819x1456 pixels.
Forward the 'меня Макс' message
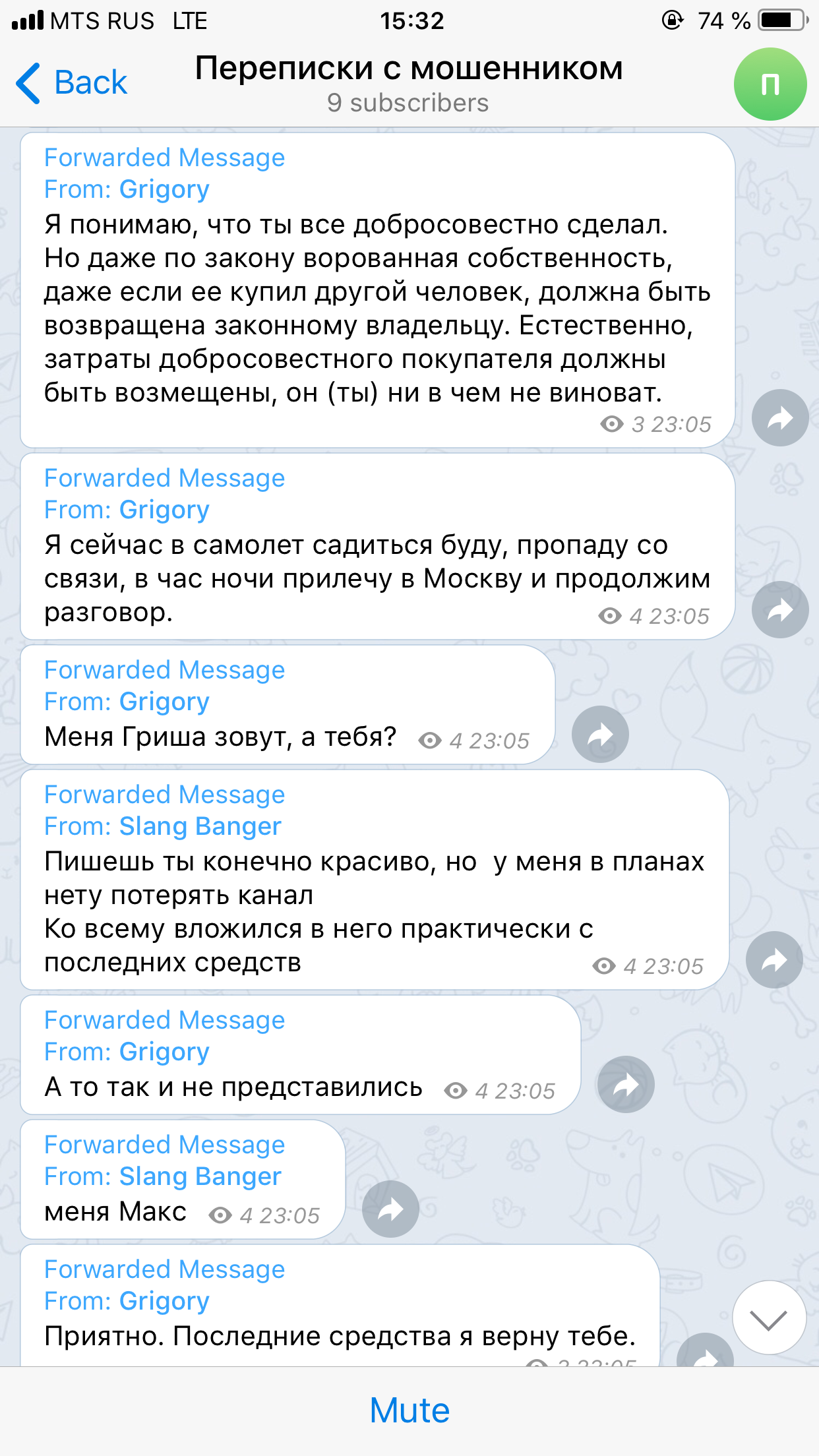click(390, 1209)
